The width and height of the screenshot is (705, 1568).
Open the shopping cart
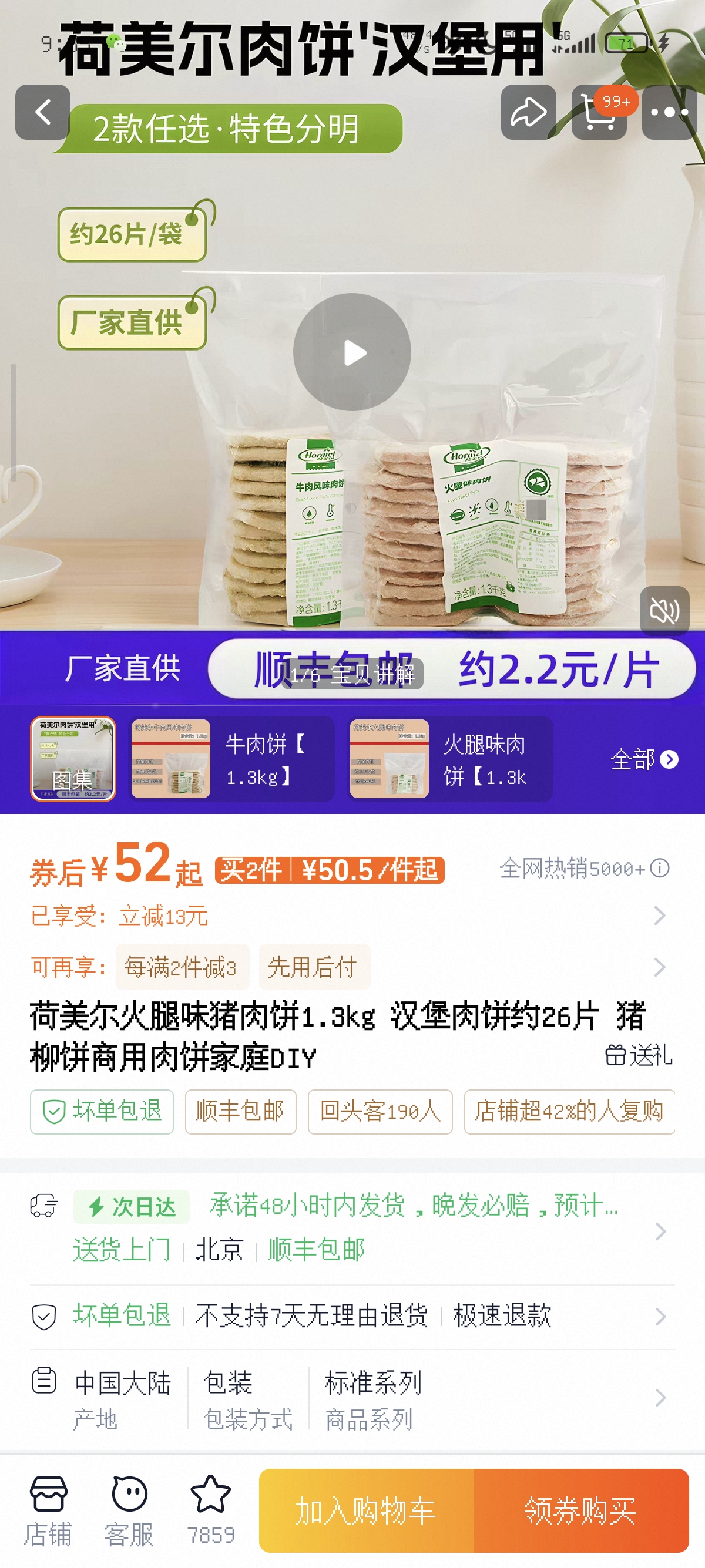click(x=599, y=113)
